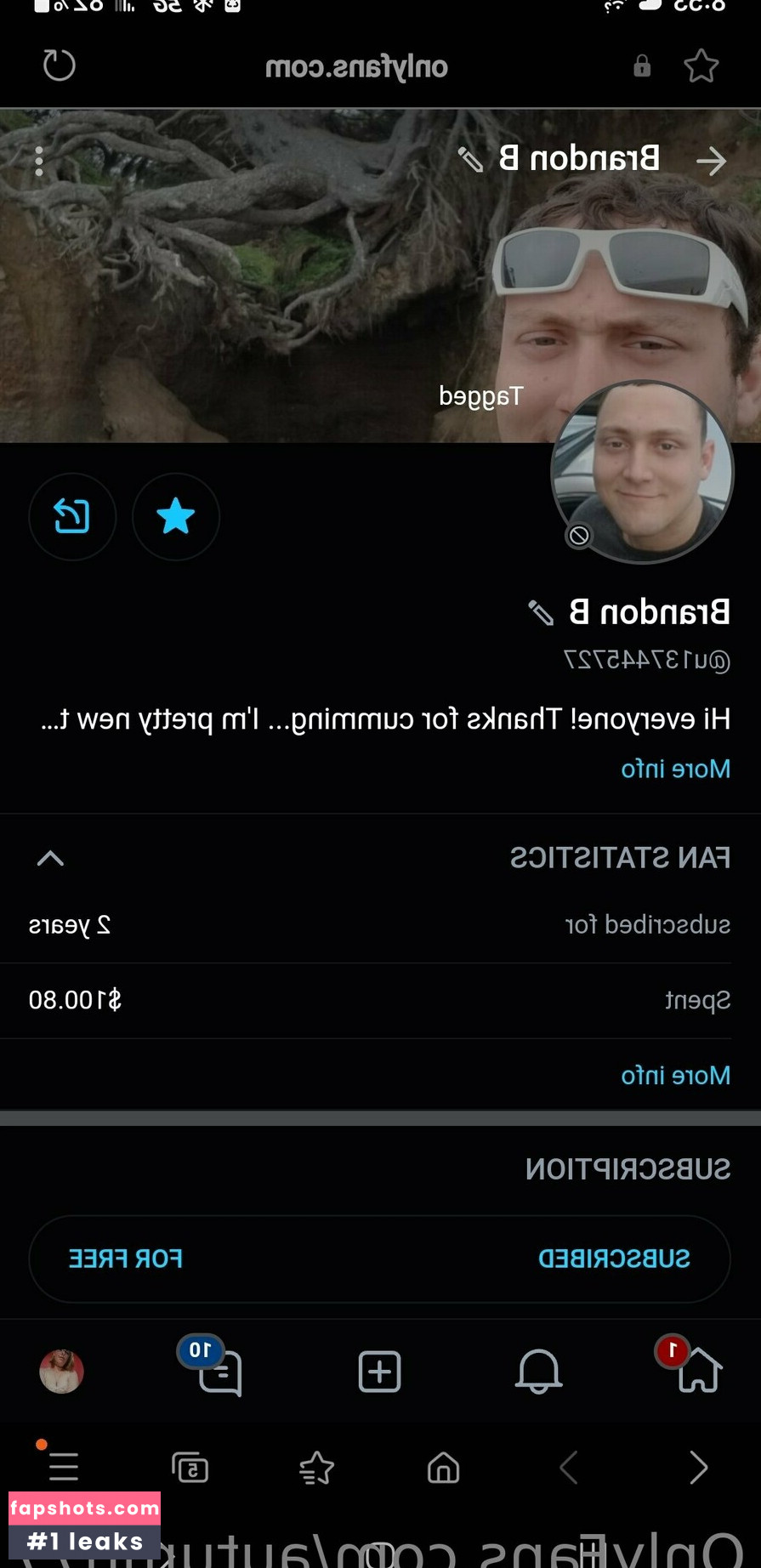761x1568 pixels.
Task: Open More info link under the Spent row
Action: point(675,1075)
